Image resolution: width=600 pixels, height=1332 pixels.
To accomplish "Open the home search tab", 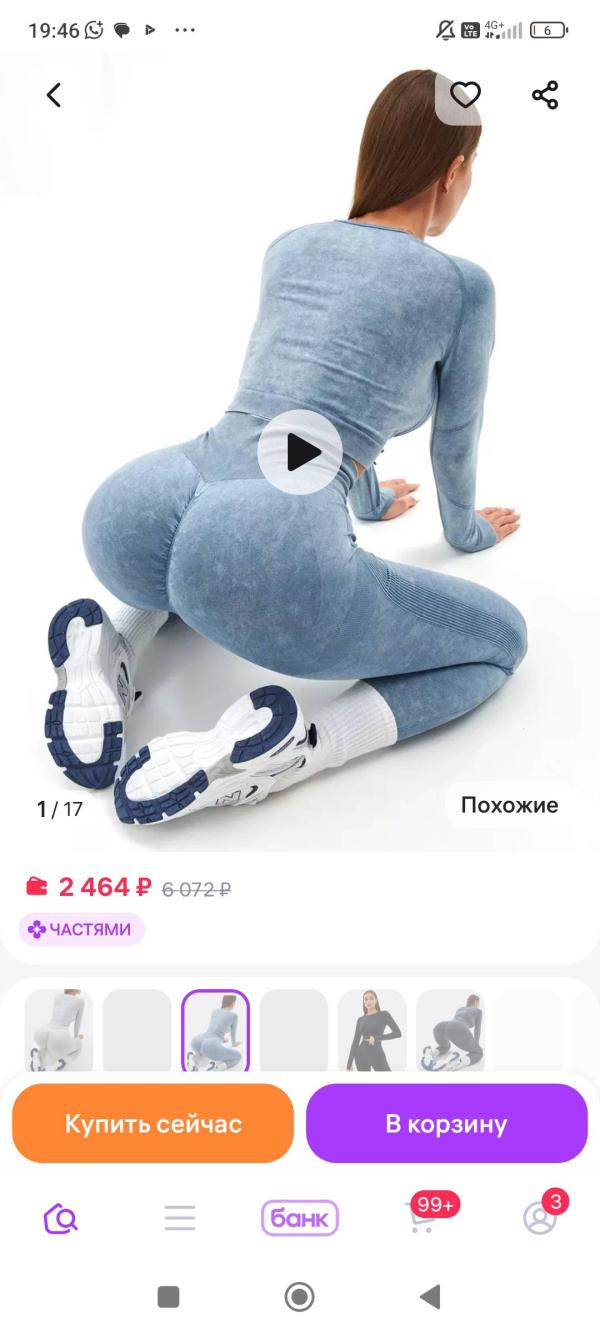I will tap(60, 1218).
